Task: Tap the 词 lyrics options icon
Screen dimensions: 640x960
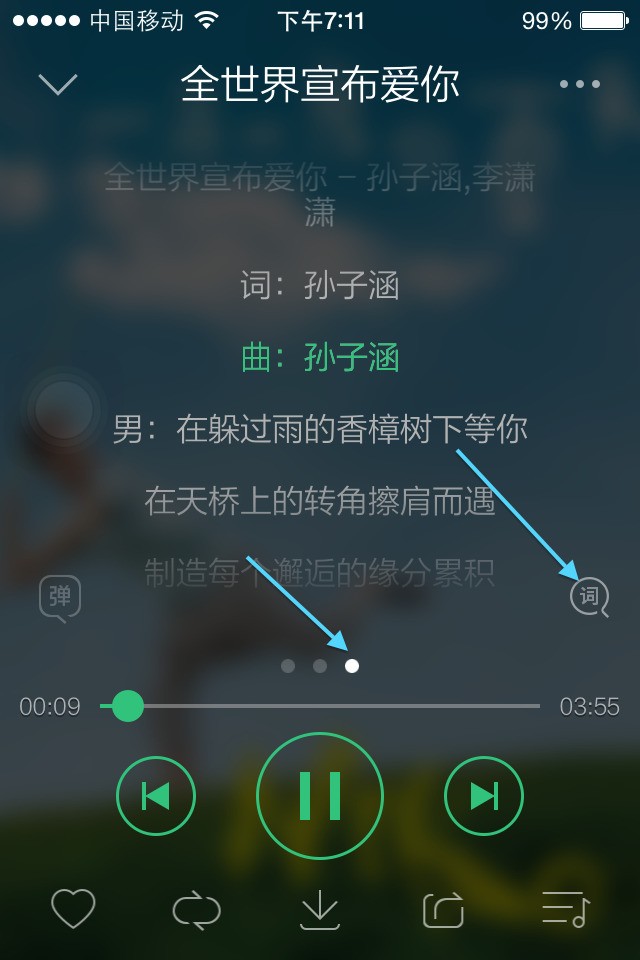Action: tap(589, 598)
